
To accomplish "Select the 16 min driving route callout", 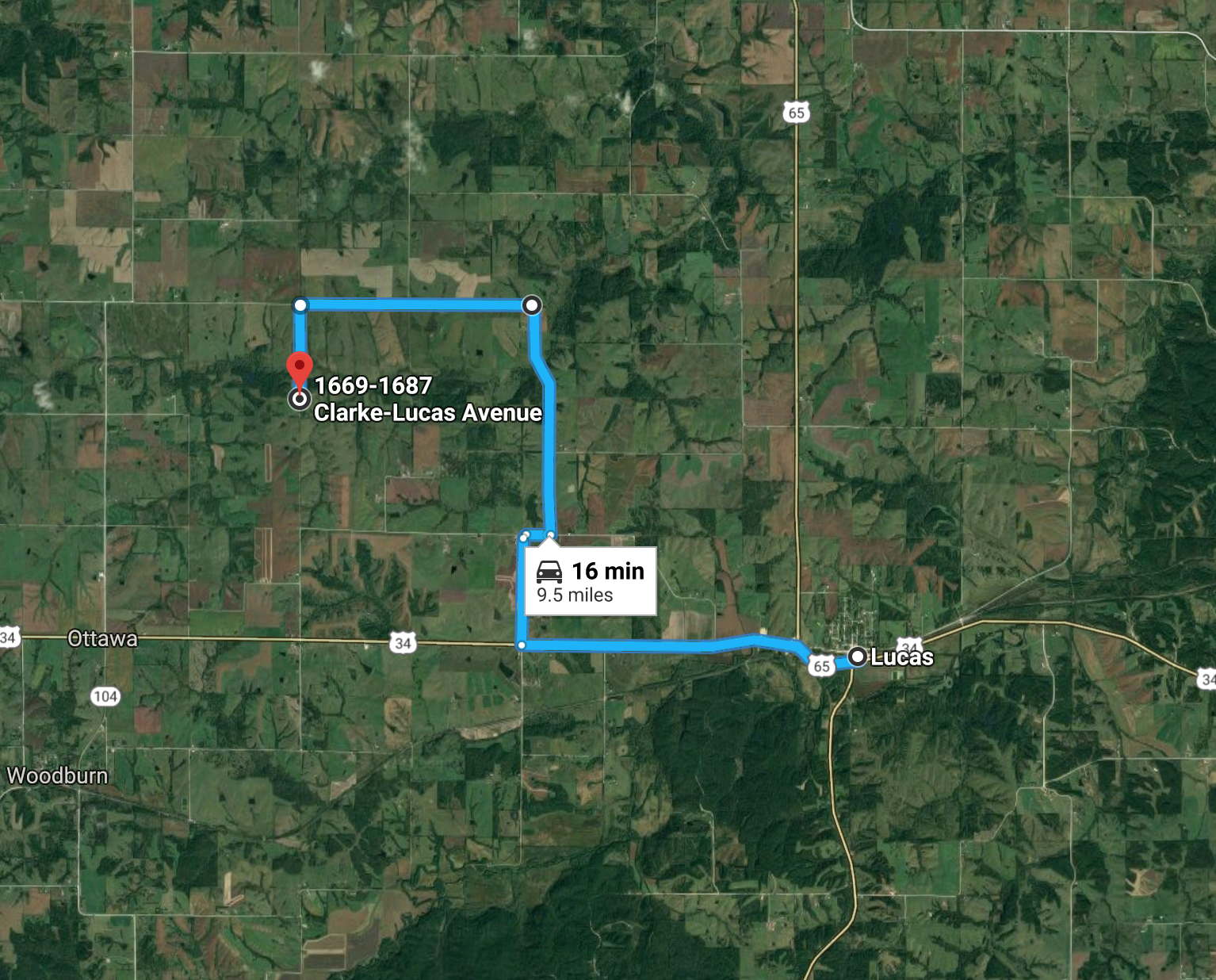I will click(591, 581).
